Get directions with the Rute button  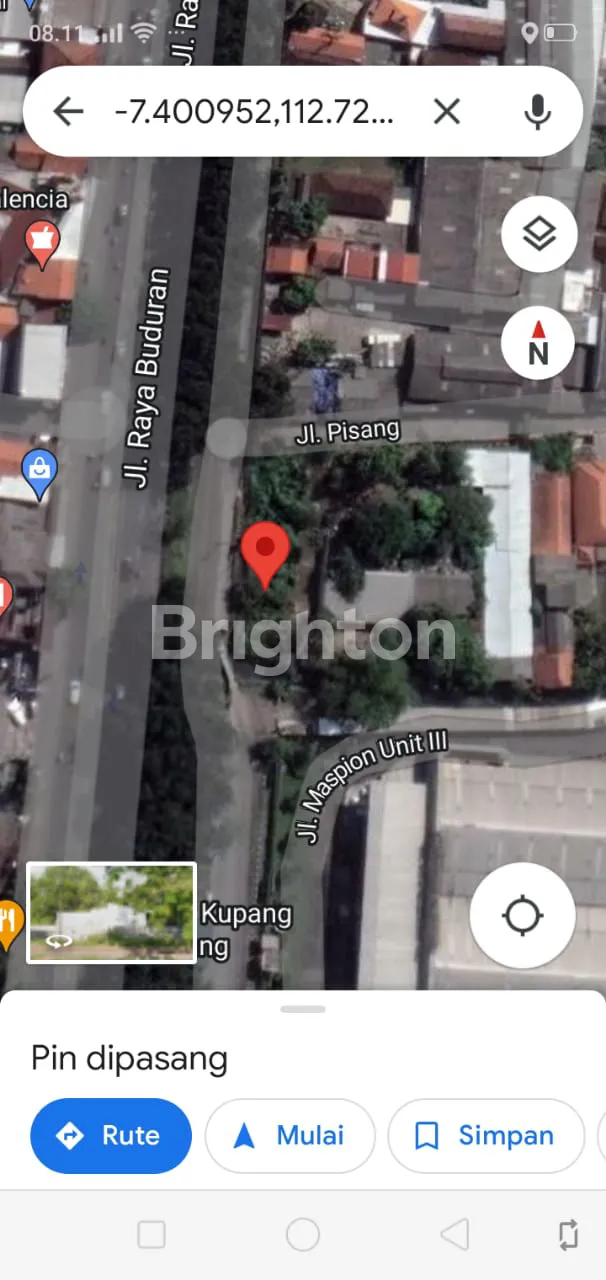(111, 1135)
